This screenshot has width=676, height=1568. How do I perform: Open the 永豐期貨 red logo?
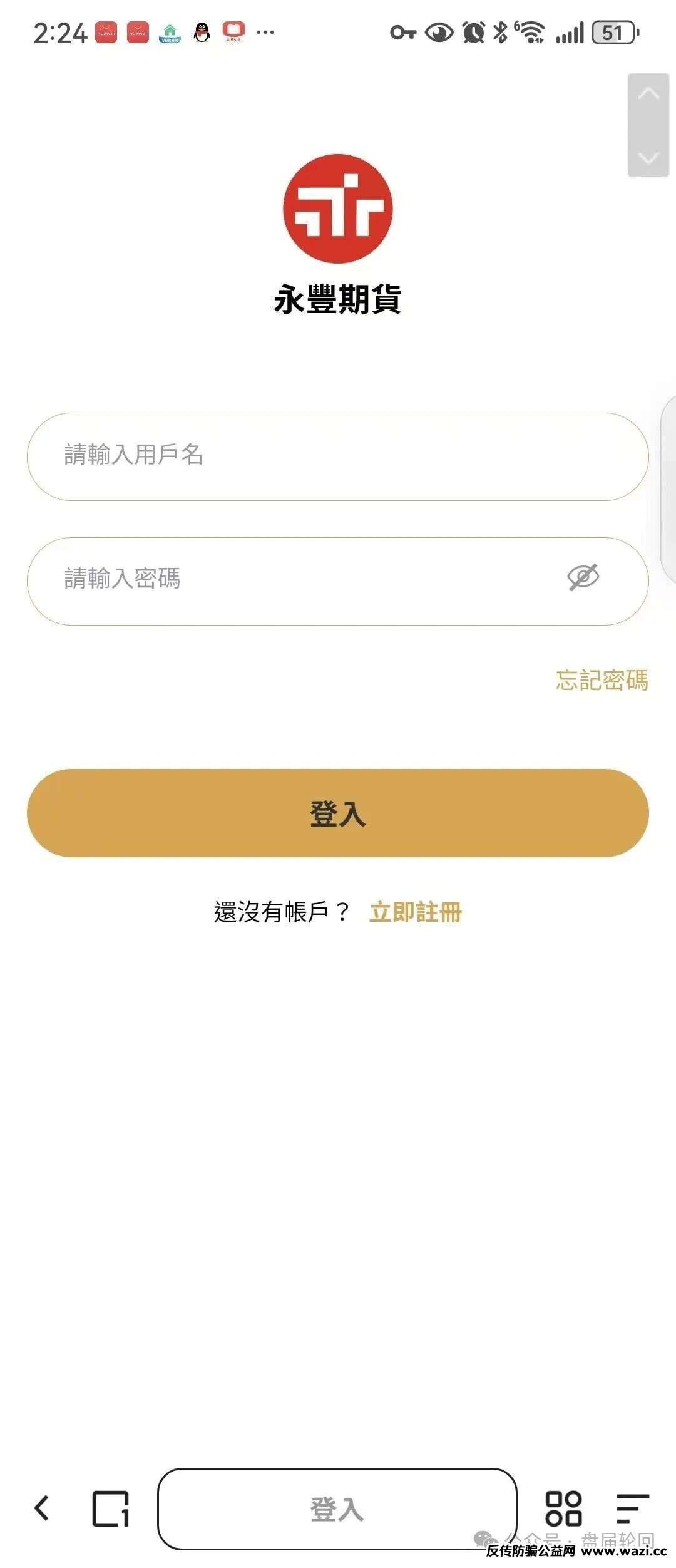point(338,210)
